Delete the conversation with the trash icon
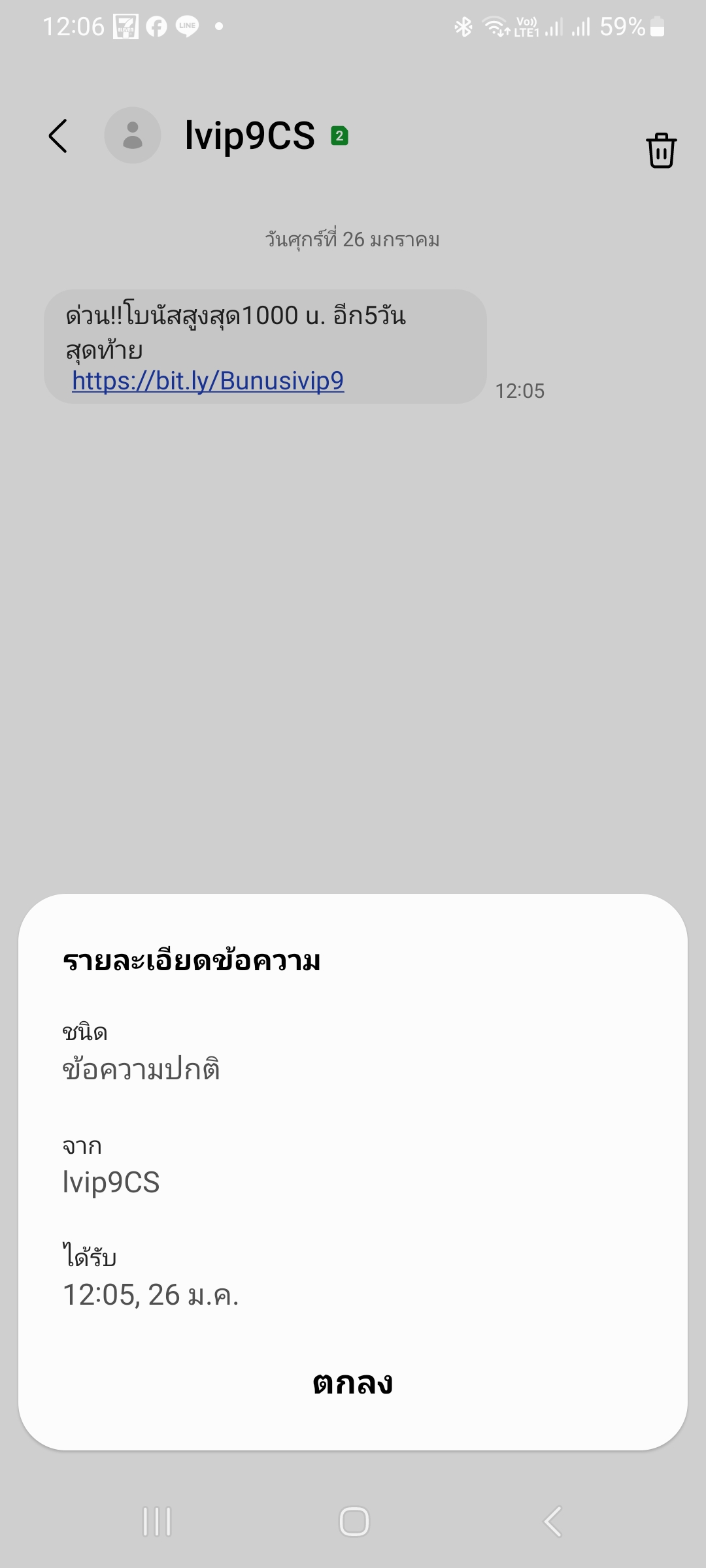 [661, 150]
